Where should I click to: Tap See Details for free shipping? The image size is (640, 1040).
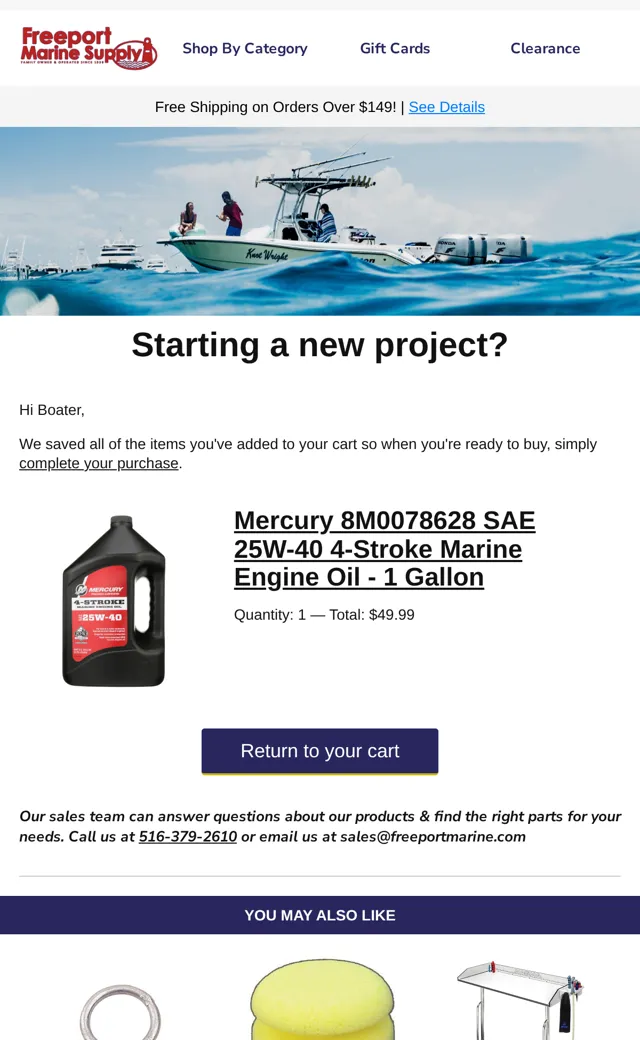(x=446, y=107)
